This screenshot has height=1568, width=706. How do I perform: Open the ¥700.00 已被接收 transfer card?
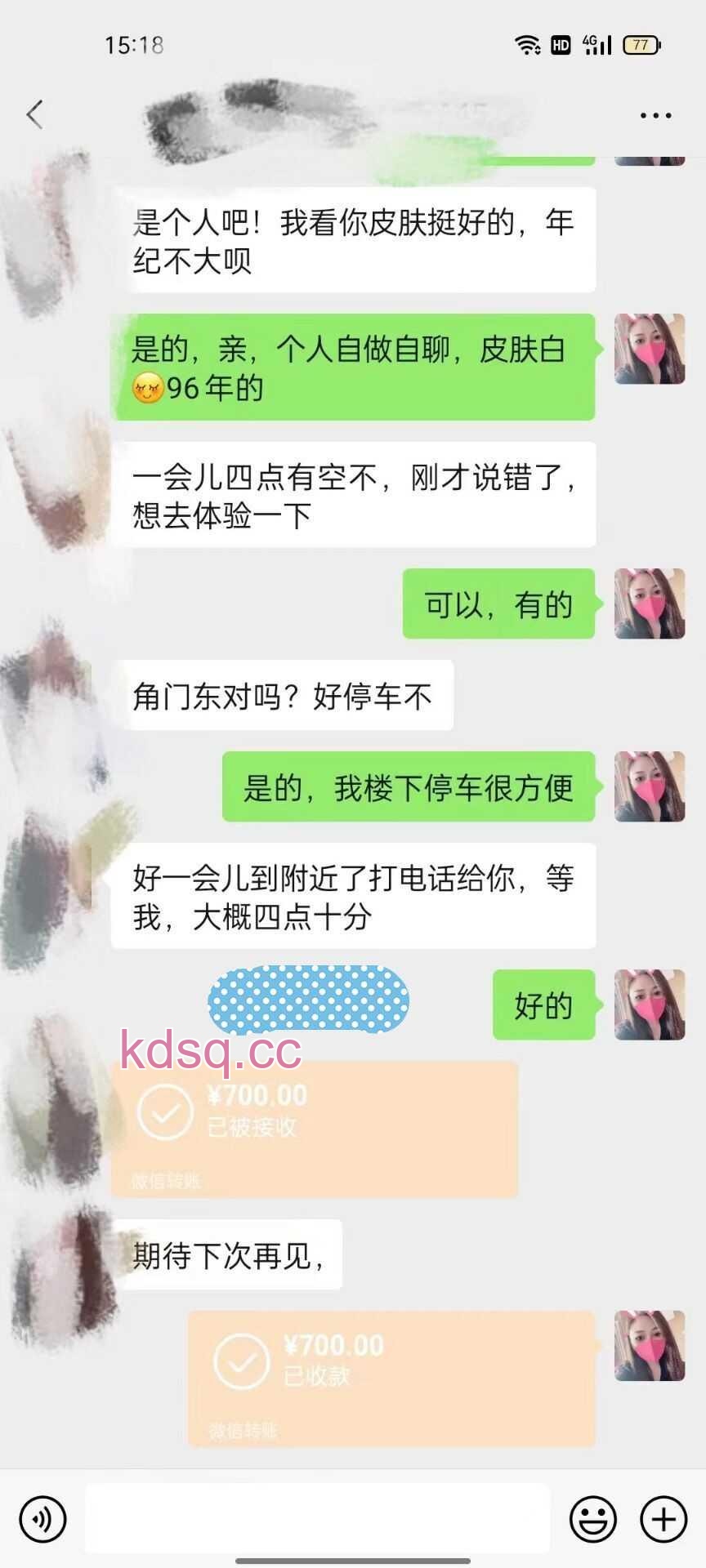click(x=315, y=1129)
